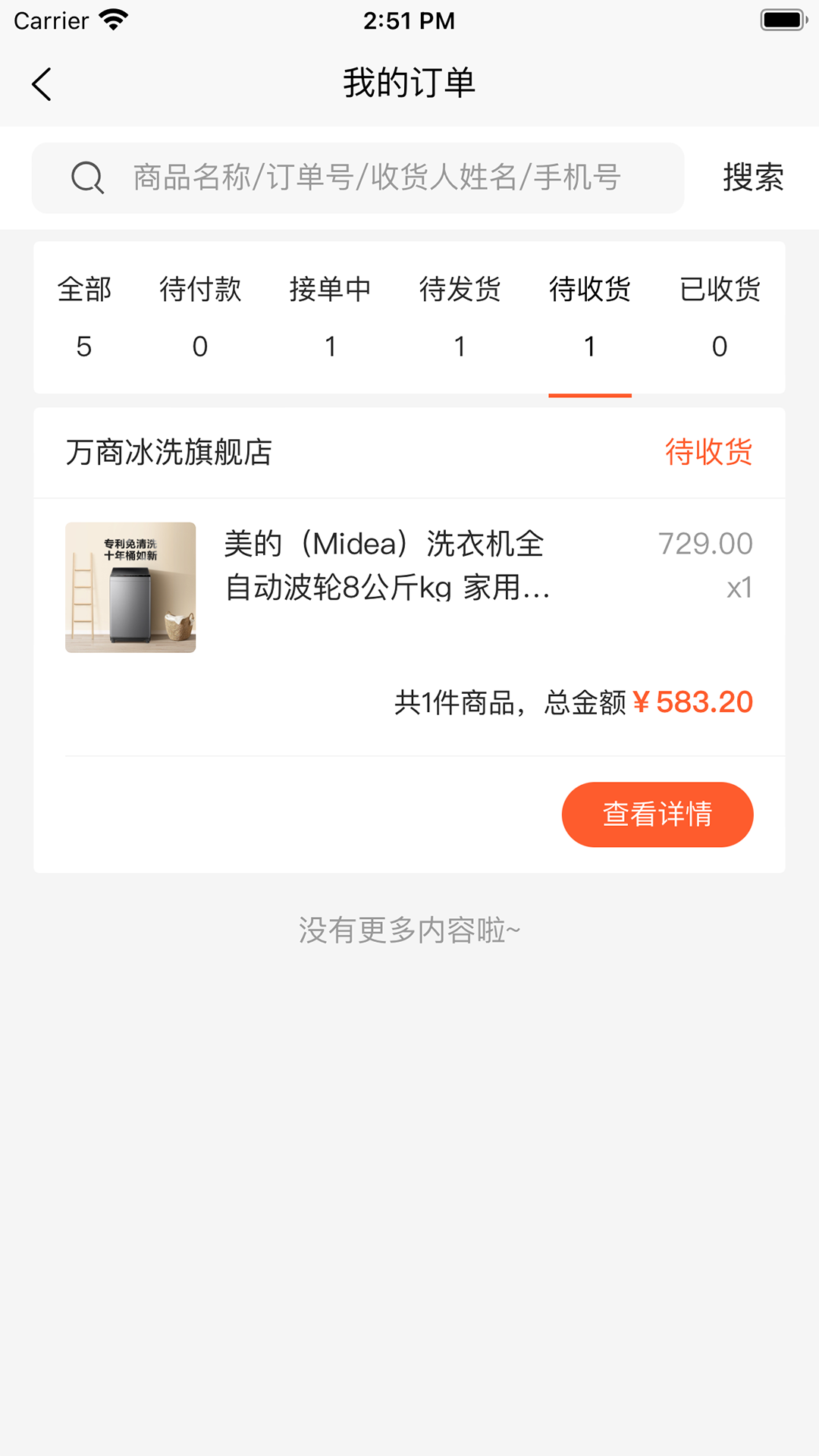The height and width of the screenshot is (1456, 819).
Task: Open the Midea washing machine order
Action: [387, 566]
